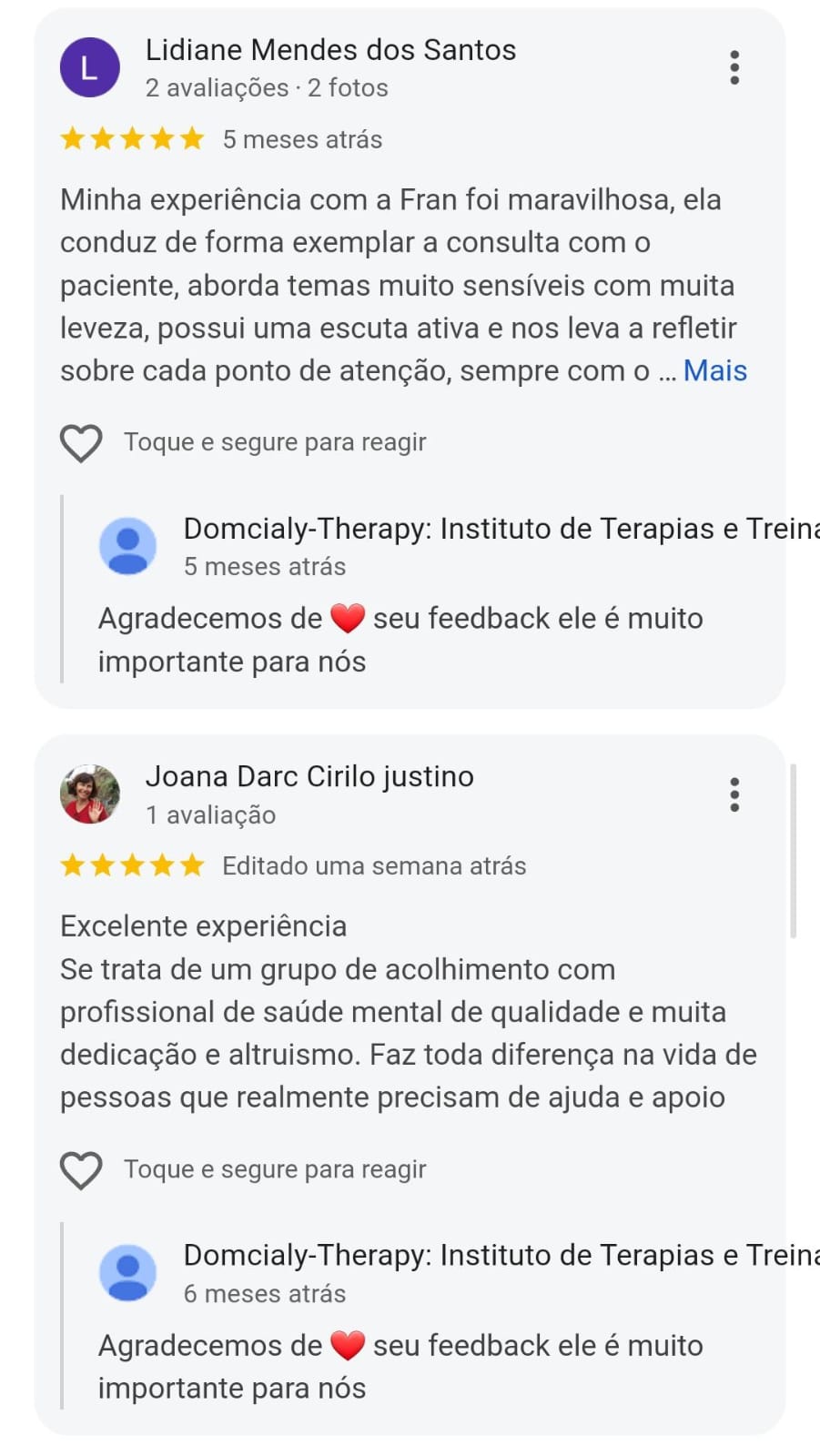Tap the heart under Joana's review
820x1456 pixels.
(81, 1170)
